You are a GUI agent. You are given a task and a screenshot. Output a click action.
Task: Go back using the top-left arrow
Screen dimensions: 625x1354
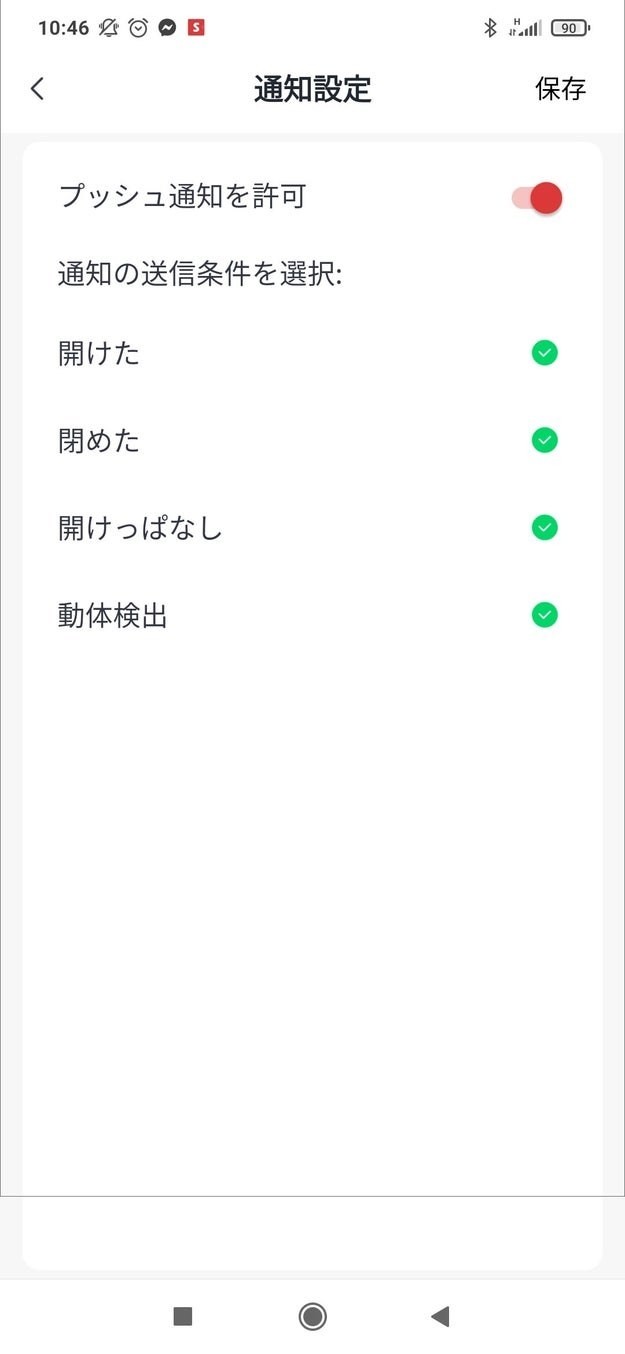tap(37, 89)
